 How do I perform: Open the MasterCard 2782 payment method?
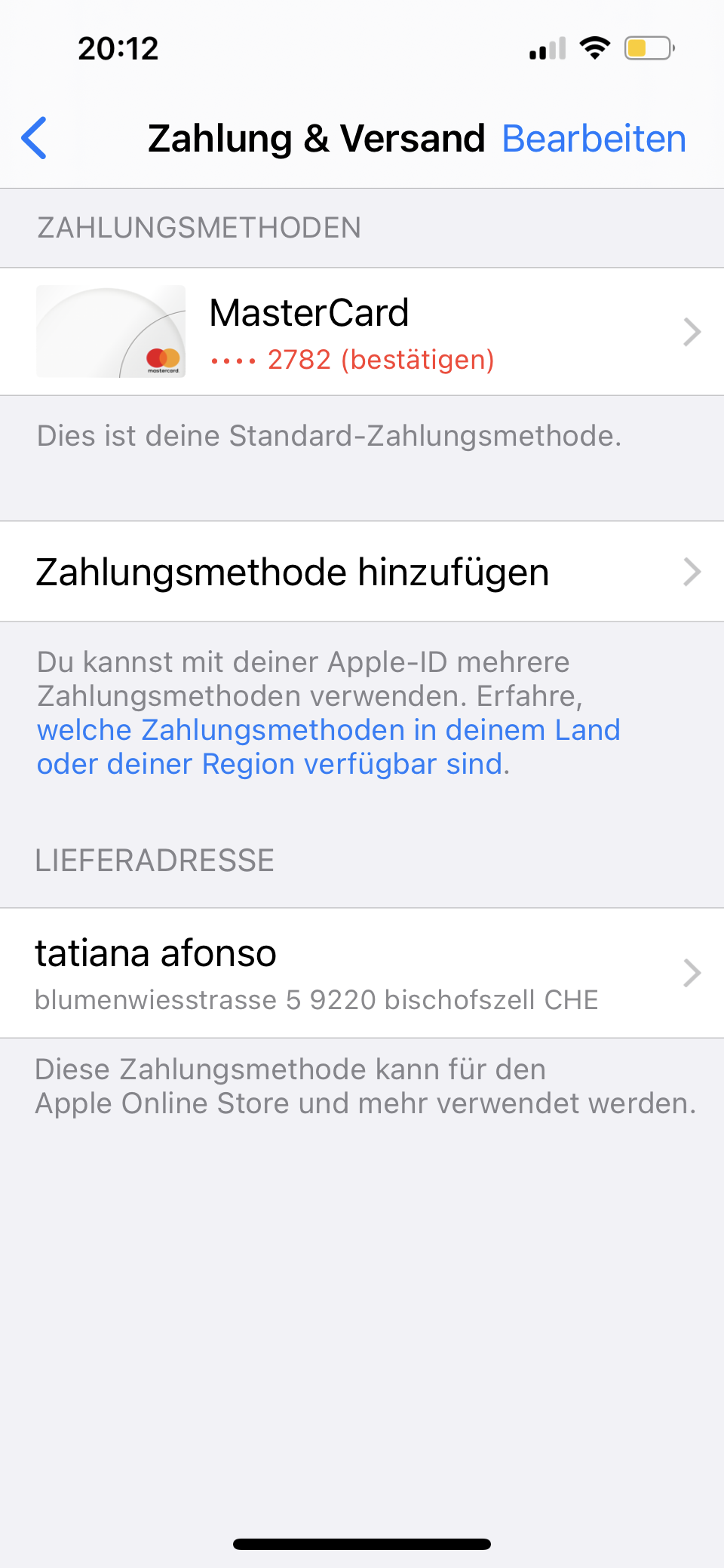(362, 332)
